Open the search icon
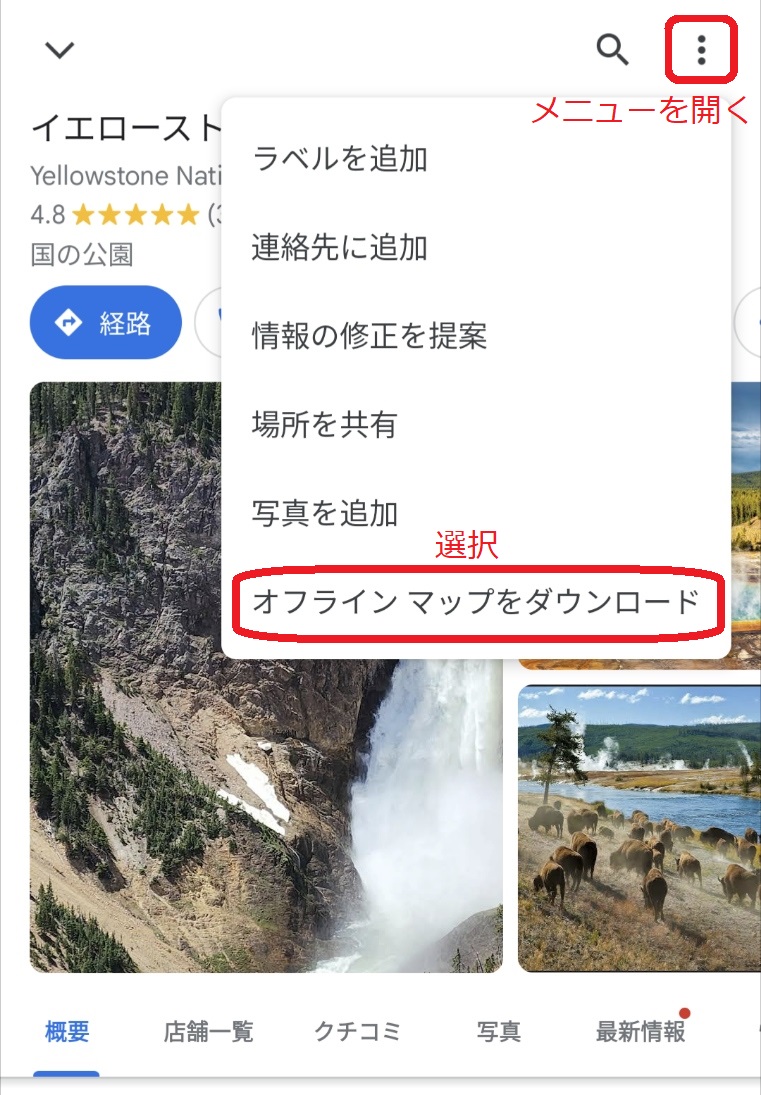Image resolution: width=761 pixels, height=1095 pixels. coord(613,49)
